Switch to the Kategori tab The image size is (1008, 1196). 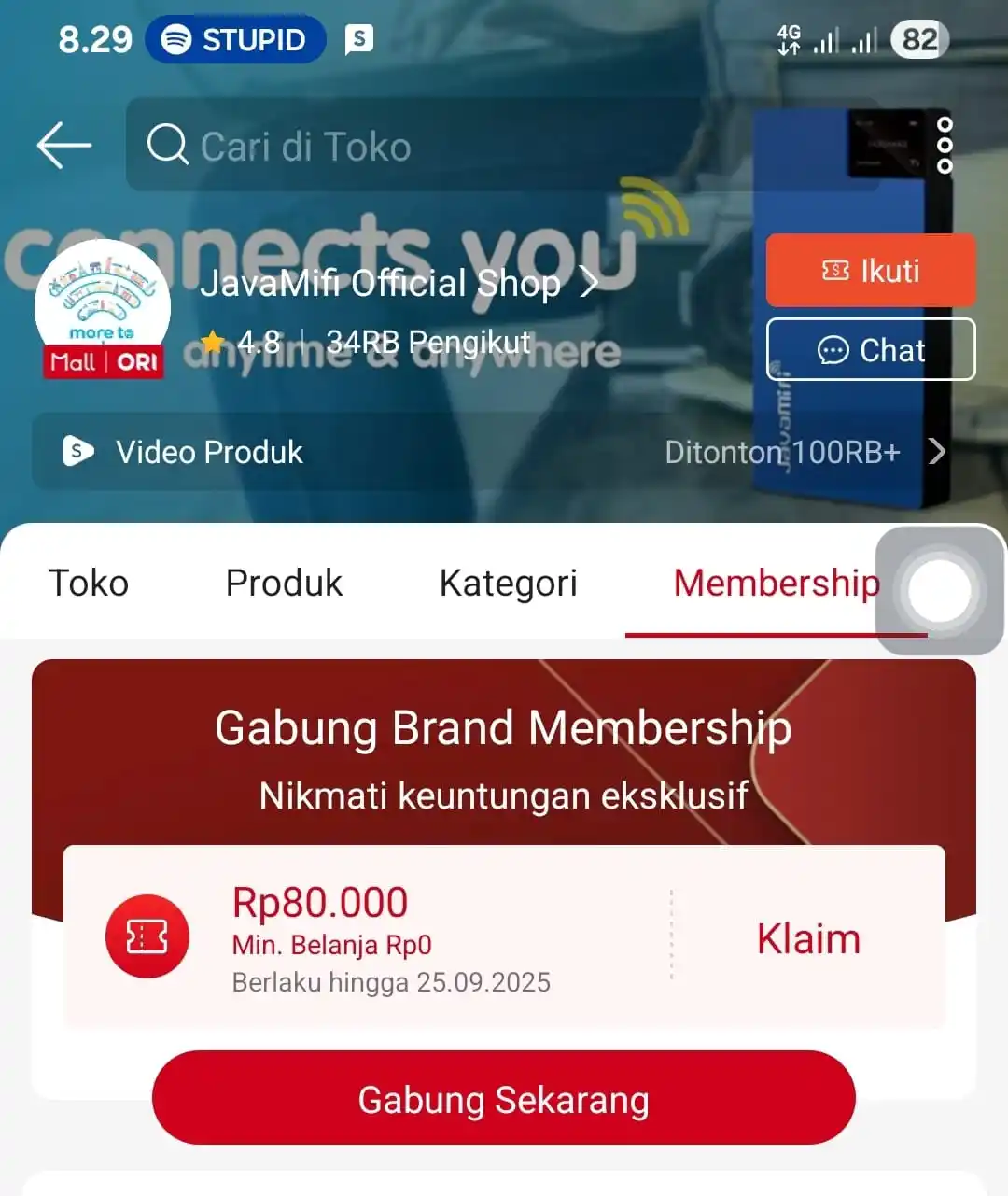point(508,584)
